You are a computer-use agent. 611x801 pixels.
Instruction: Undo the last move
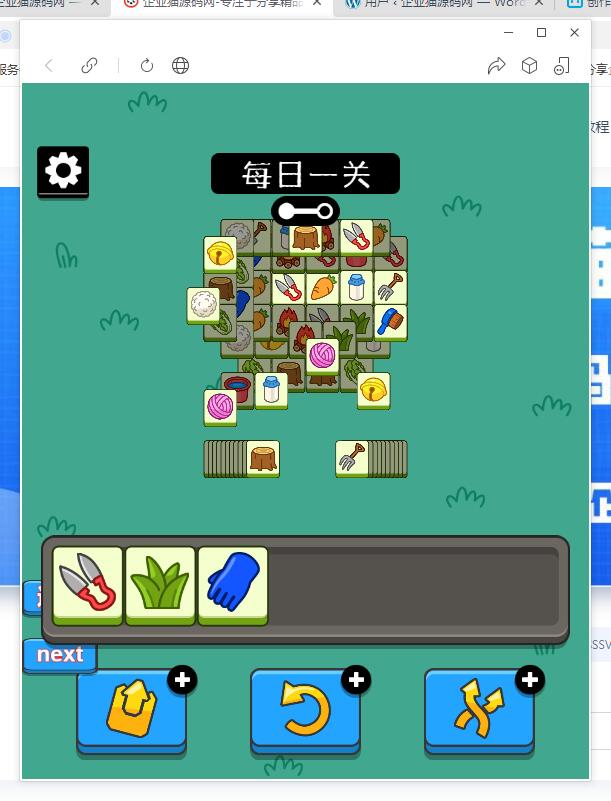pos(305,710)
